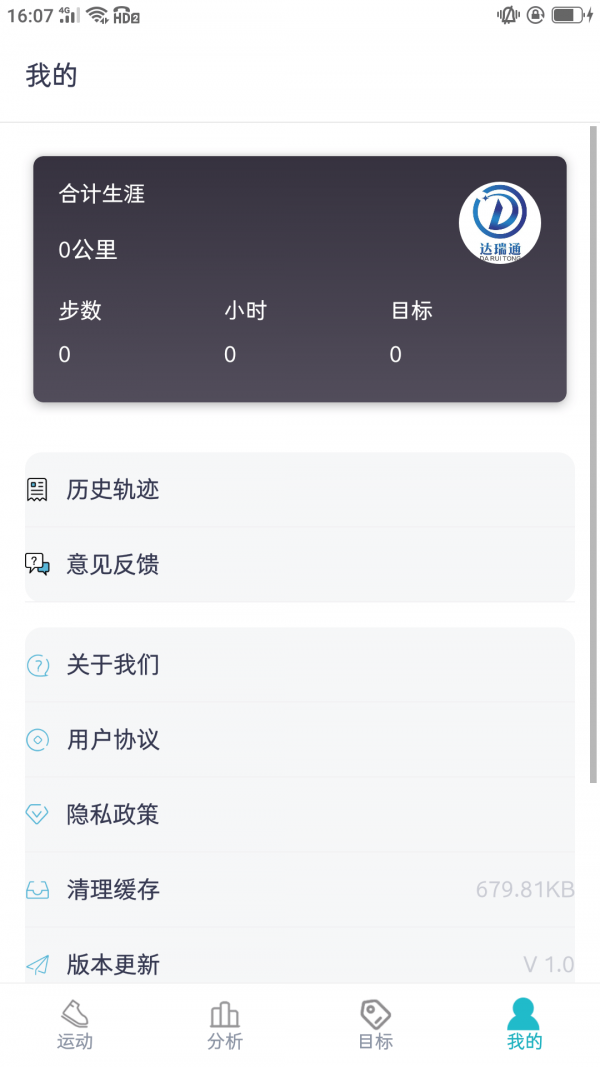This screenshot has width=600, height=1067.
Task: Open 关于我们 about us
Action: (x=299, y=665)
